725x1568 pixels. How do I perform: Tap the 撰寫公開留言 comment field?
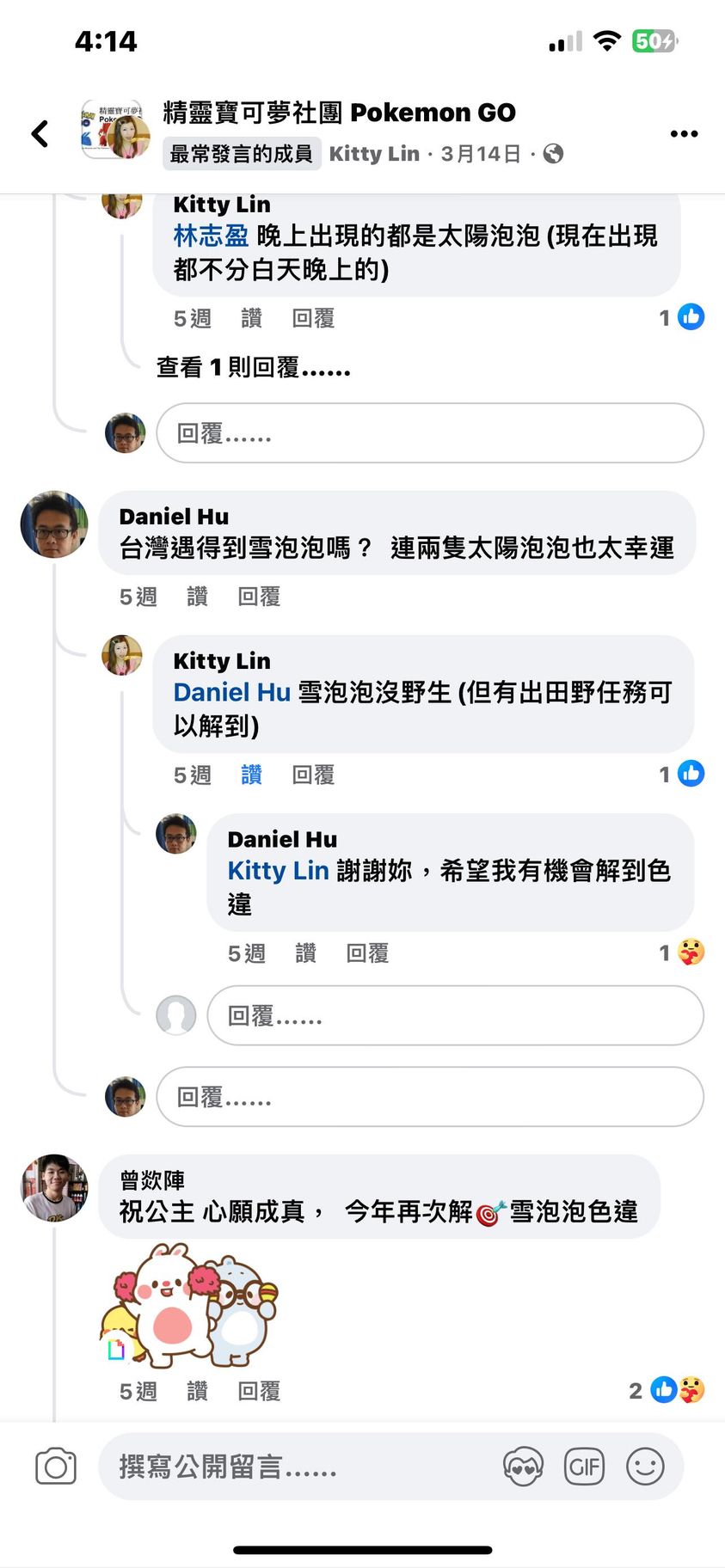tap(292, 1467)
